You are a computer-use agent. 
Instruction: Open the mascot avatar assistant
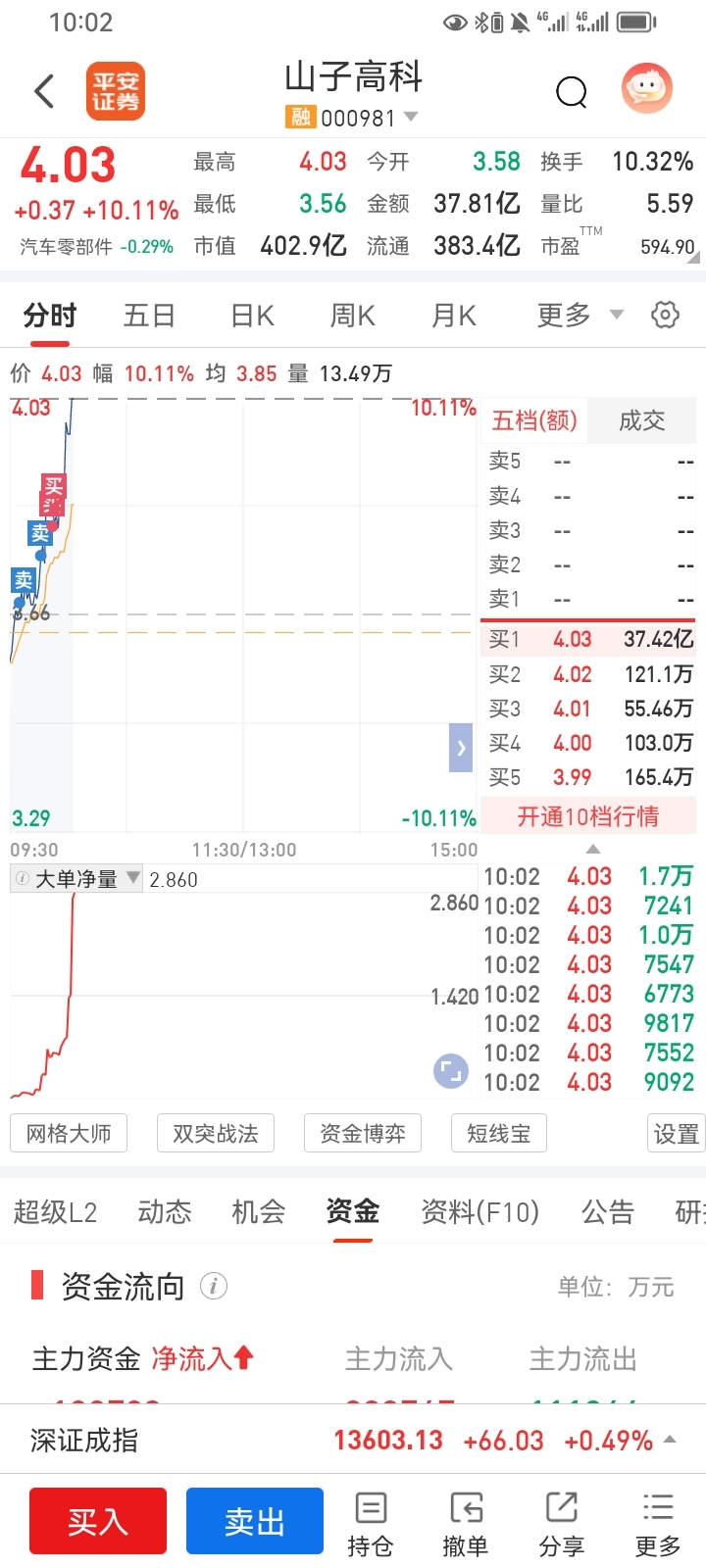pyautogui.click(x=646, y=90)
